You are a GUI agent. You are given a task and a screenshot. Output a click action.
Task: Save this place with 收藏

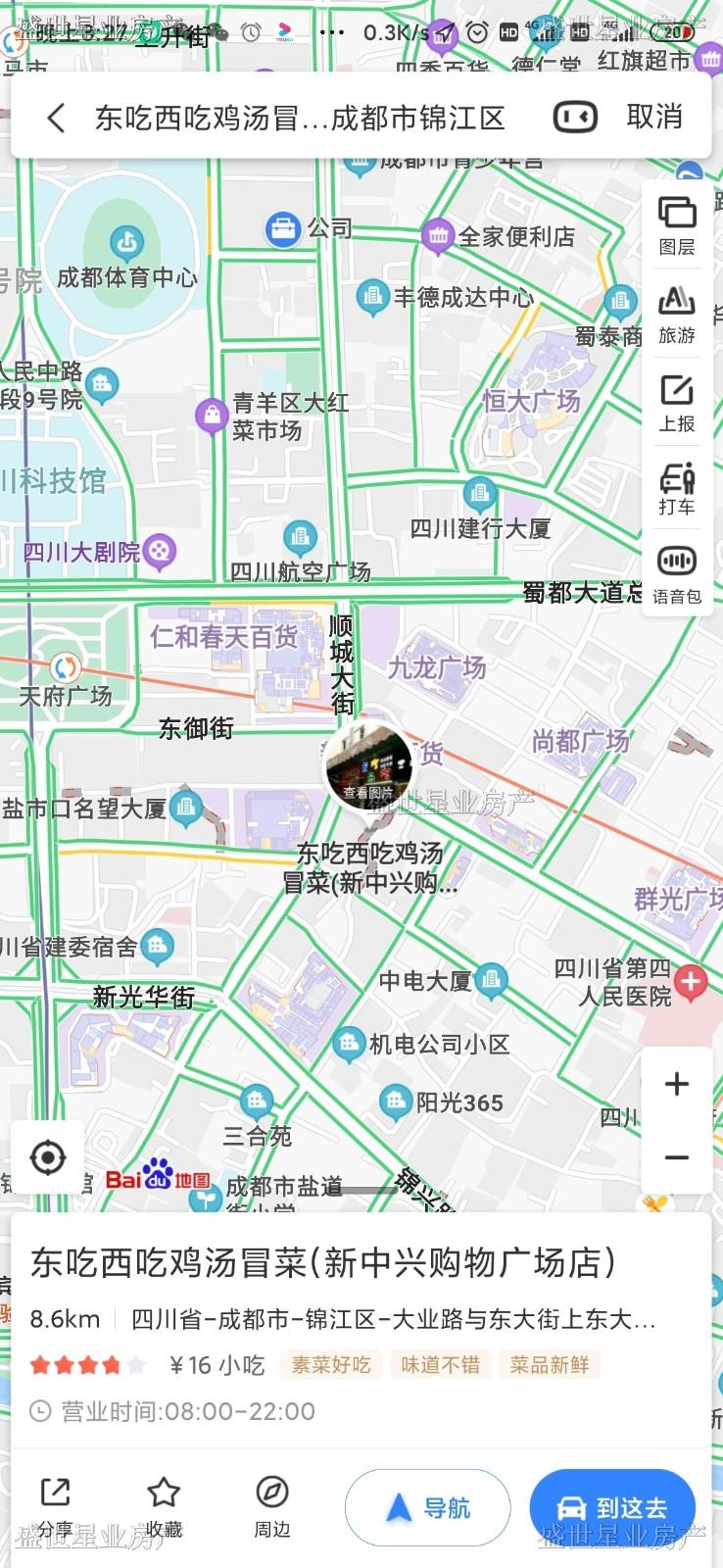(x=164, y=1506)
